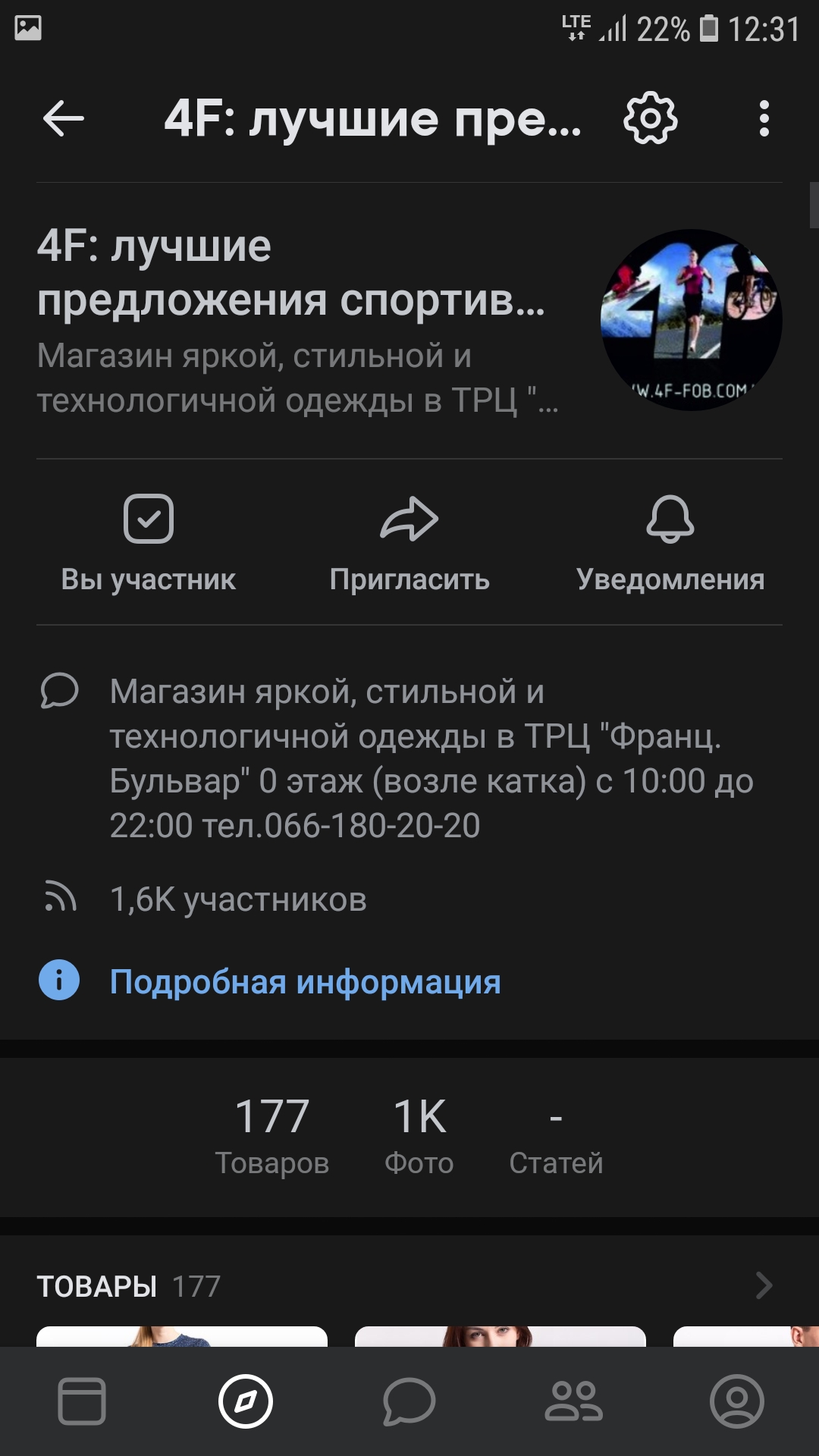Image resolution: width=819 pixels, height=1456 pixels.
Task: Switch to the messages tab
Action: click(409, 1401)
